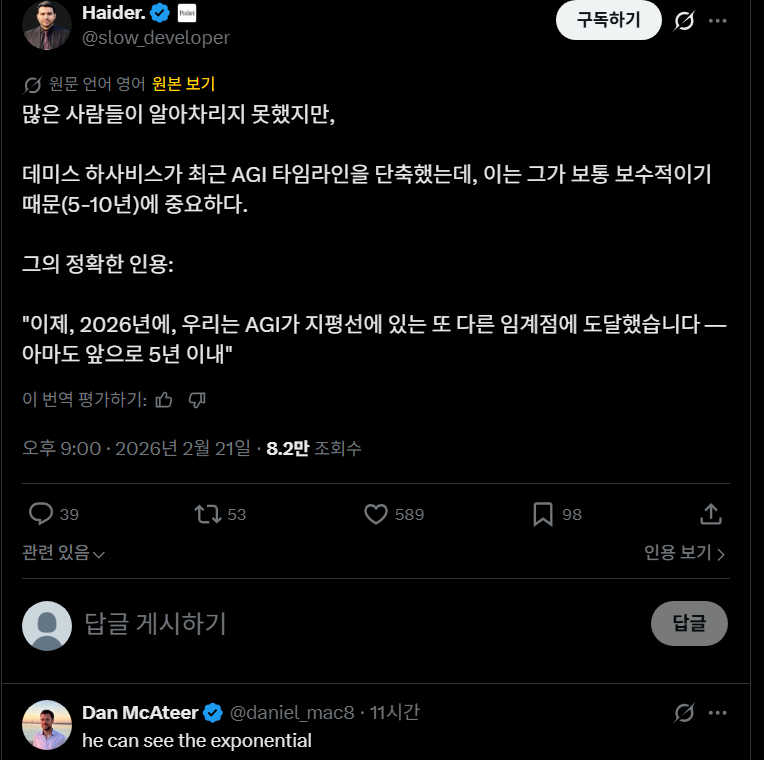The image size is (764, 760).
Task: Tap the 답글 reply button
Action: 688,624
